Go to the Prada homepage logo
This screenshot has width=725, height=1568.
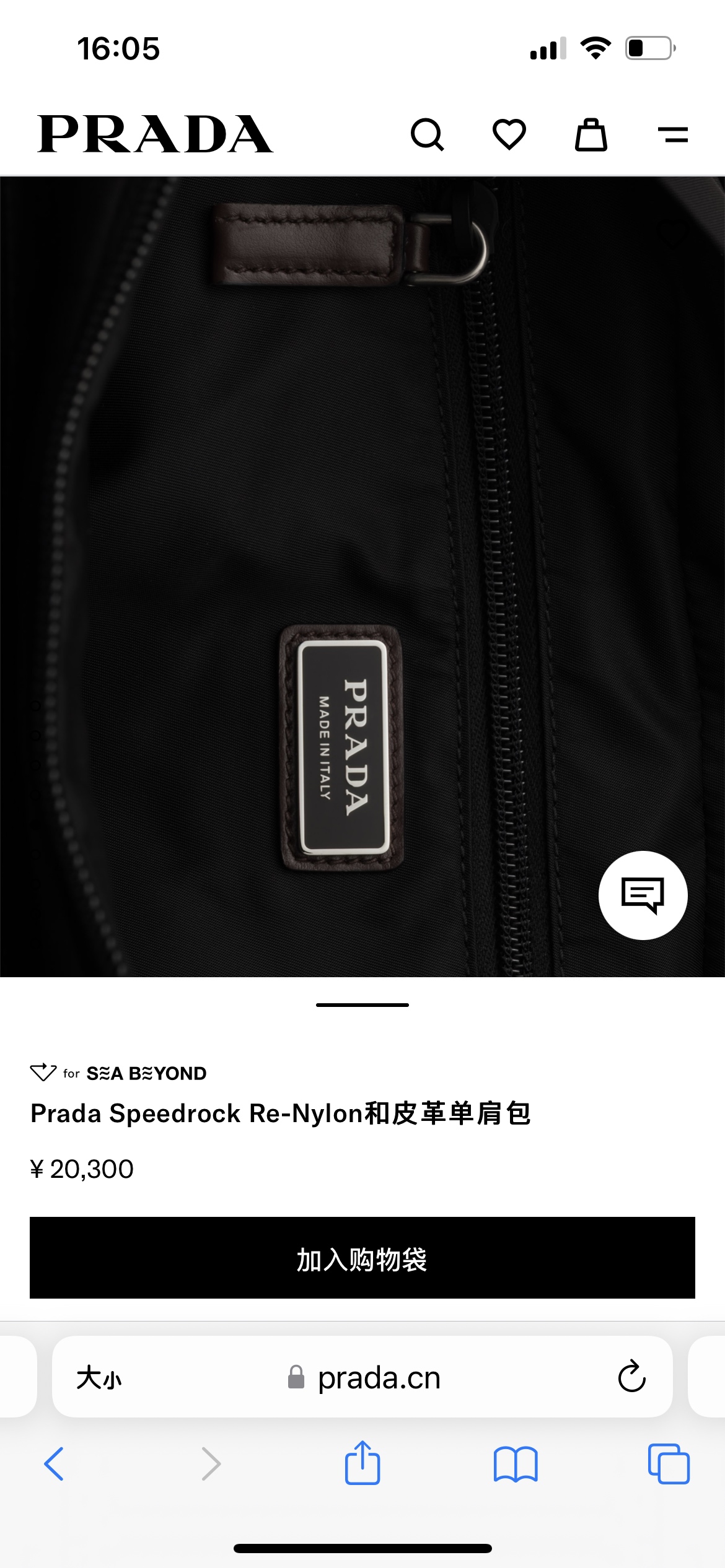coord(155,134)
